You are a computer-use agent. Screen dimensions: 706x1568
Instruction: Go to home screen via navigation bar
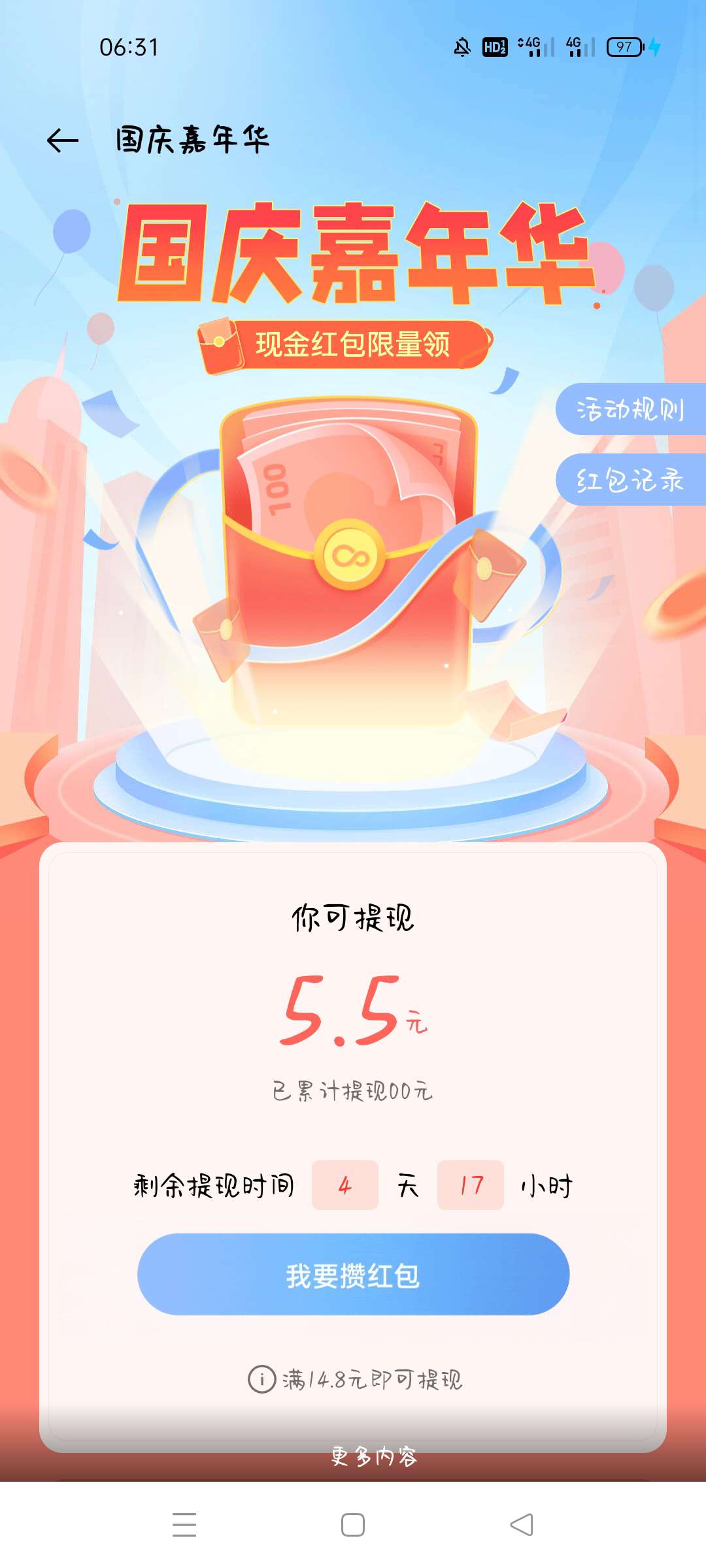pos(353,1524)
